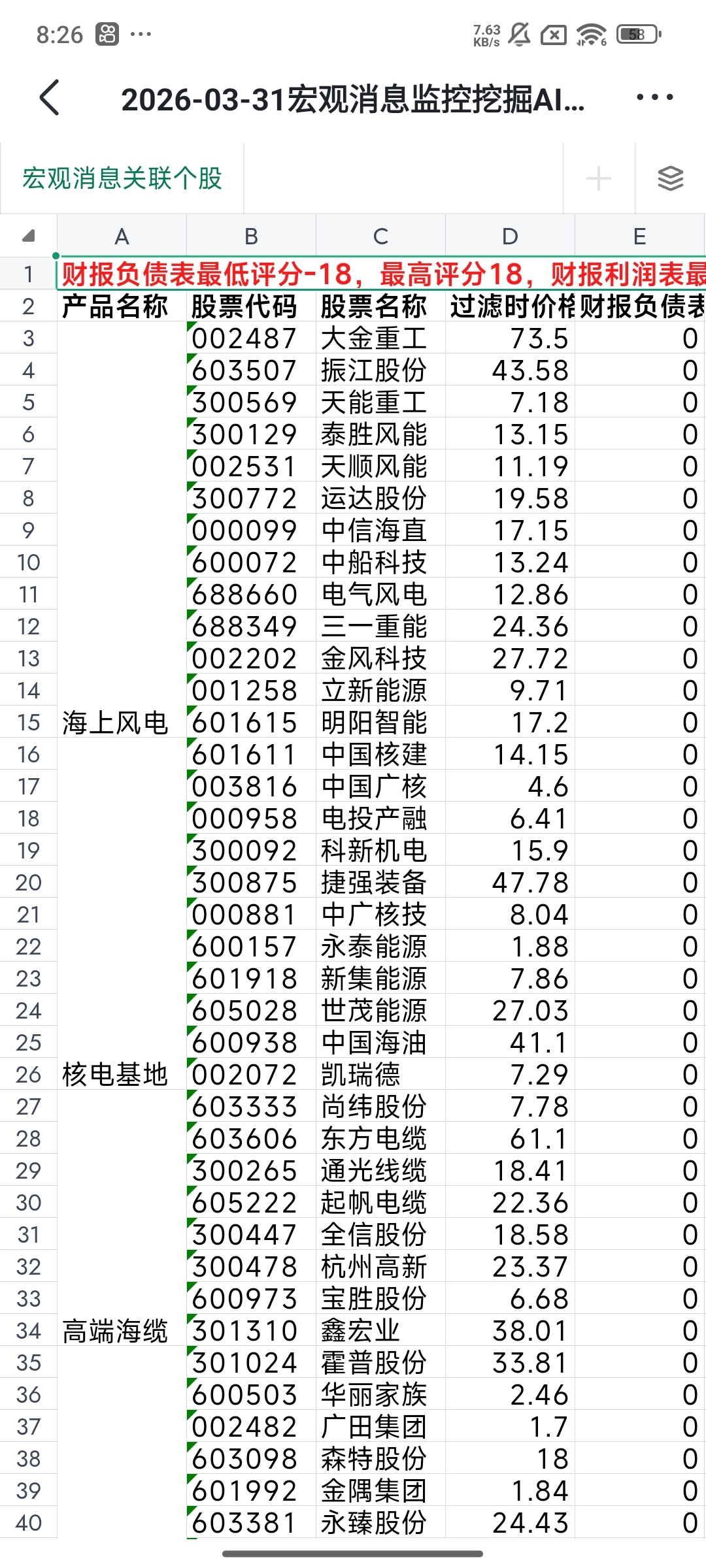Add a new sheet with the plus icon

click(599, 178)
